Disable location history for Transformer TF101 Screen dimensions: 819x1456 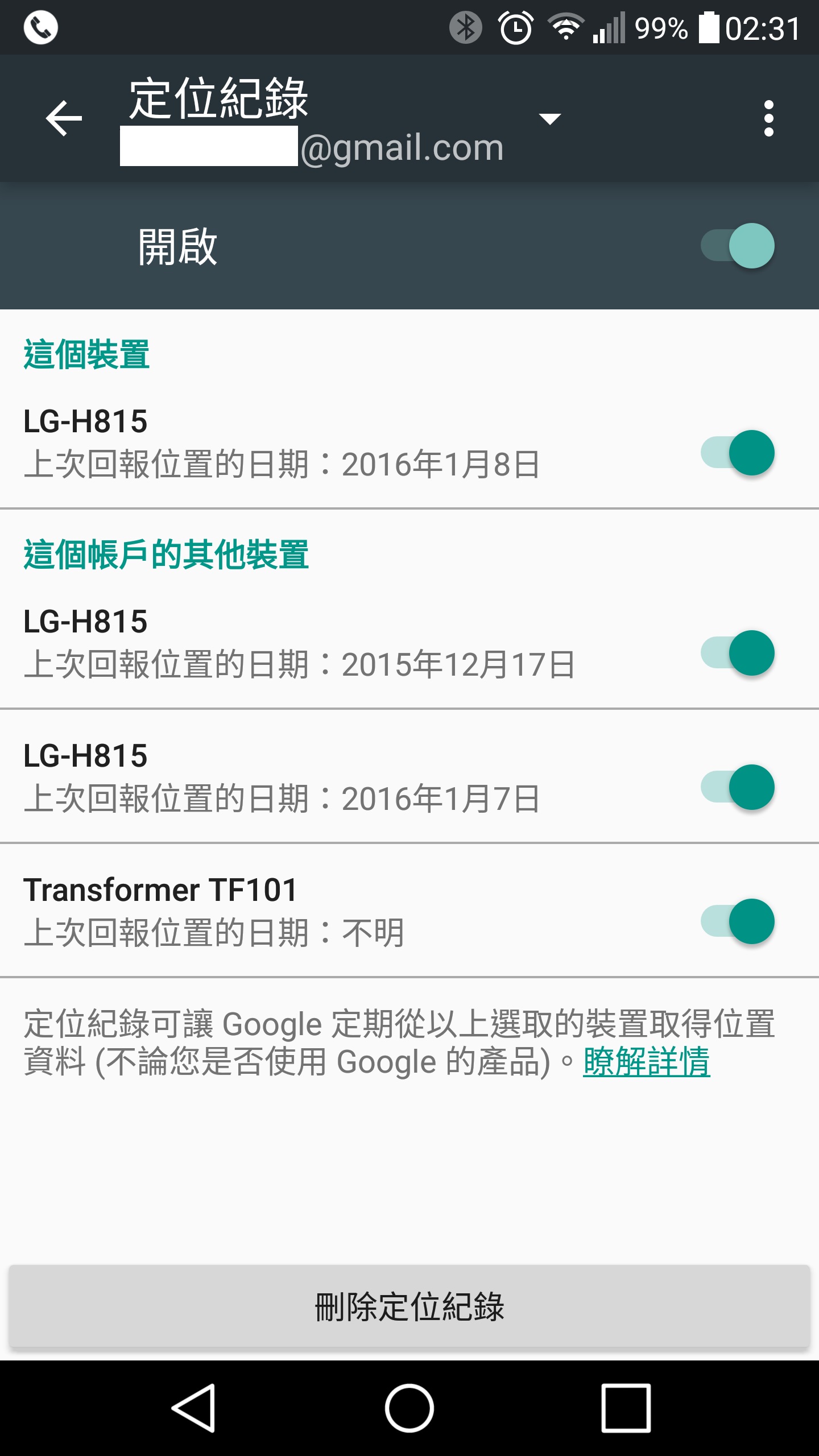[x=737, y=921]
